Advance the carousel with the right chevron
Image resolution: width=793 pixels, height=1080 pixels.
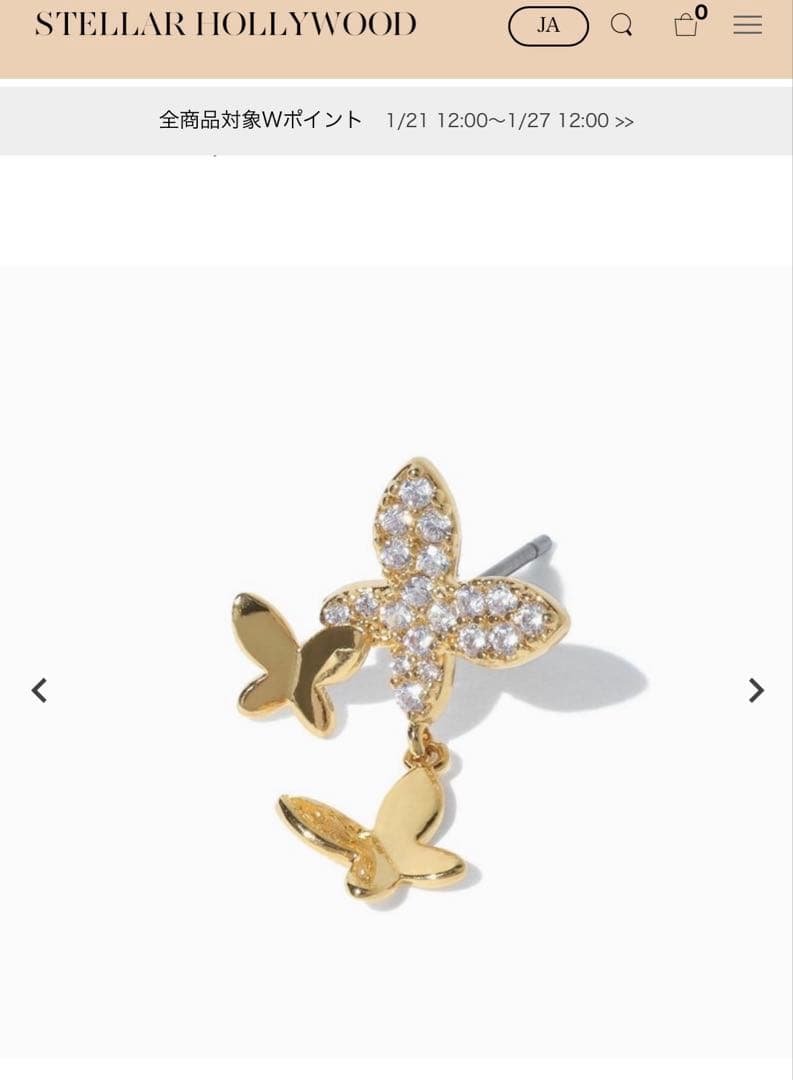click(755, 689)
